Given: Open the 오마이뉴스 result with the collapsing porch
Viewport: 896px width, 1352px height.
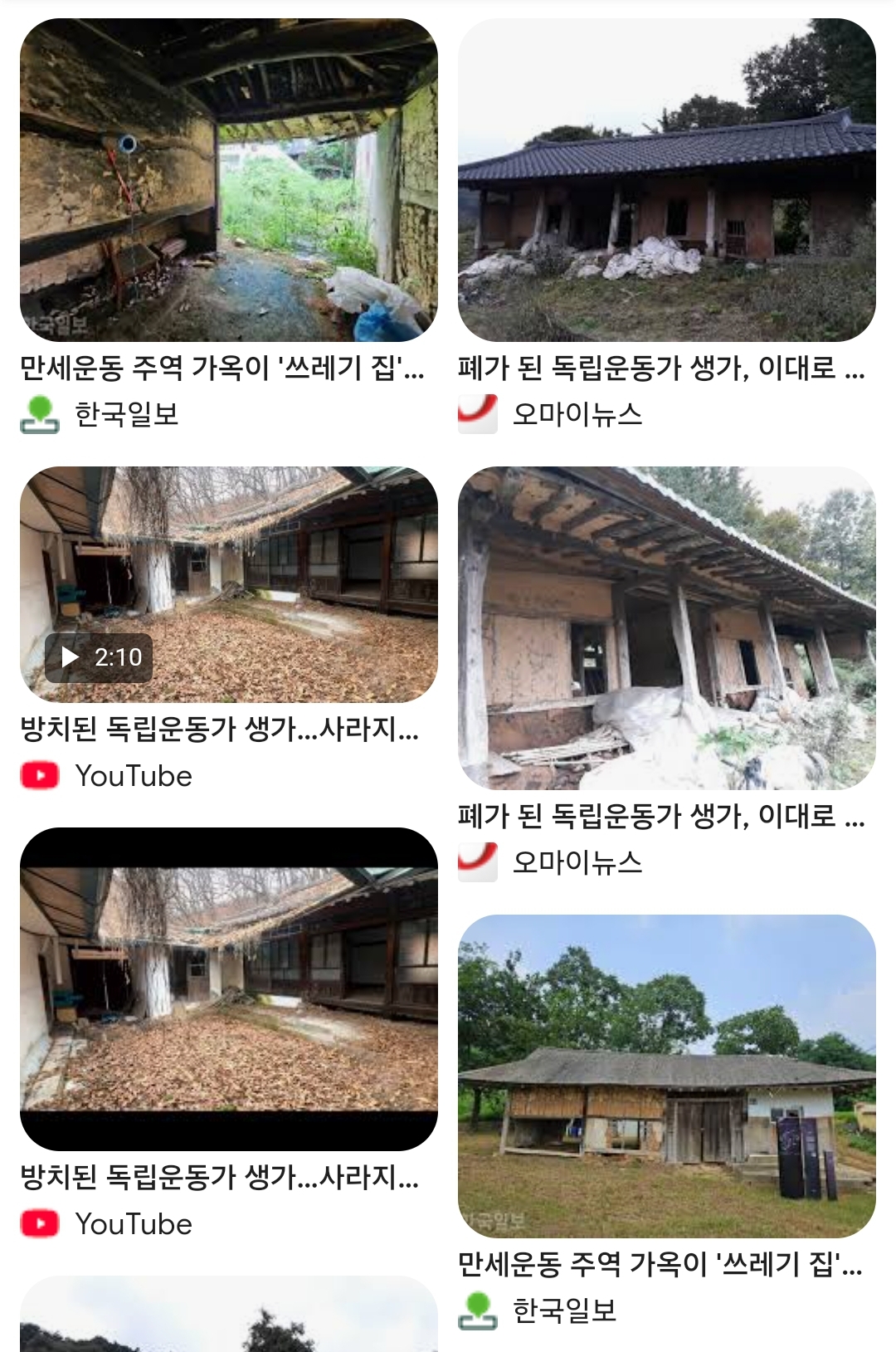Looking at the screenshot, I should point(666,627).
